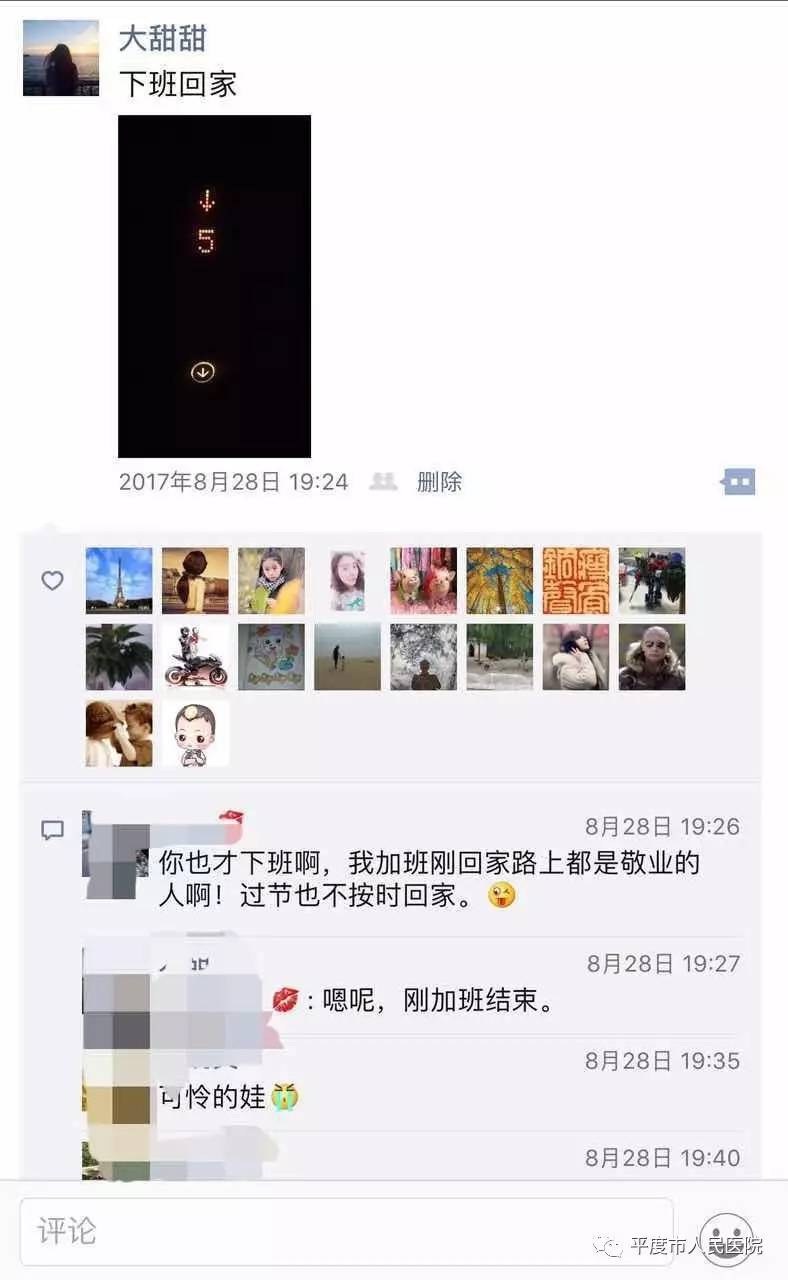
Task: Open the Eiffel Tower avatar liker's profile
Action: coord(119,580)
